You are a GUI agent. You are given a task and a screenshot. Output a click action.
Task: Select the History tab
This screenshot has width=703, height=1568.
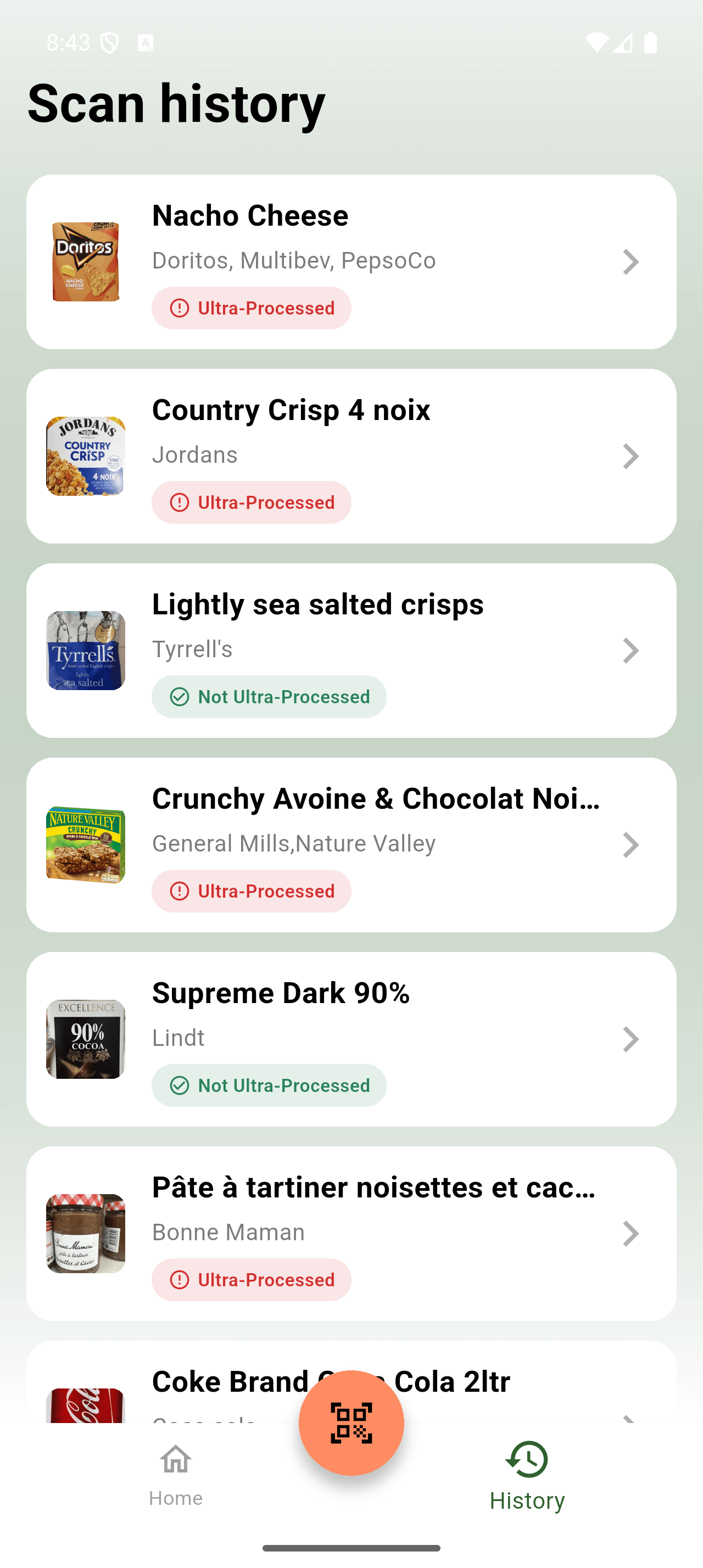527,1475
